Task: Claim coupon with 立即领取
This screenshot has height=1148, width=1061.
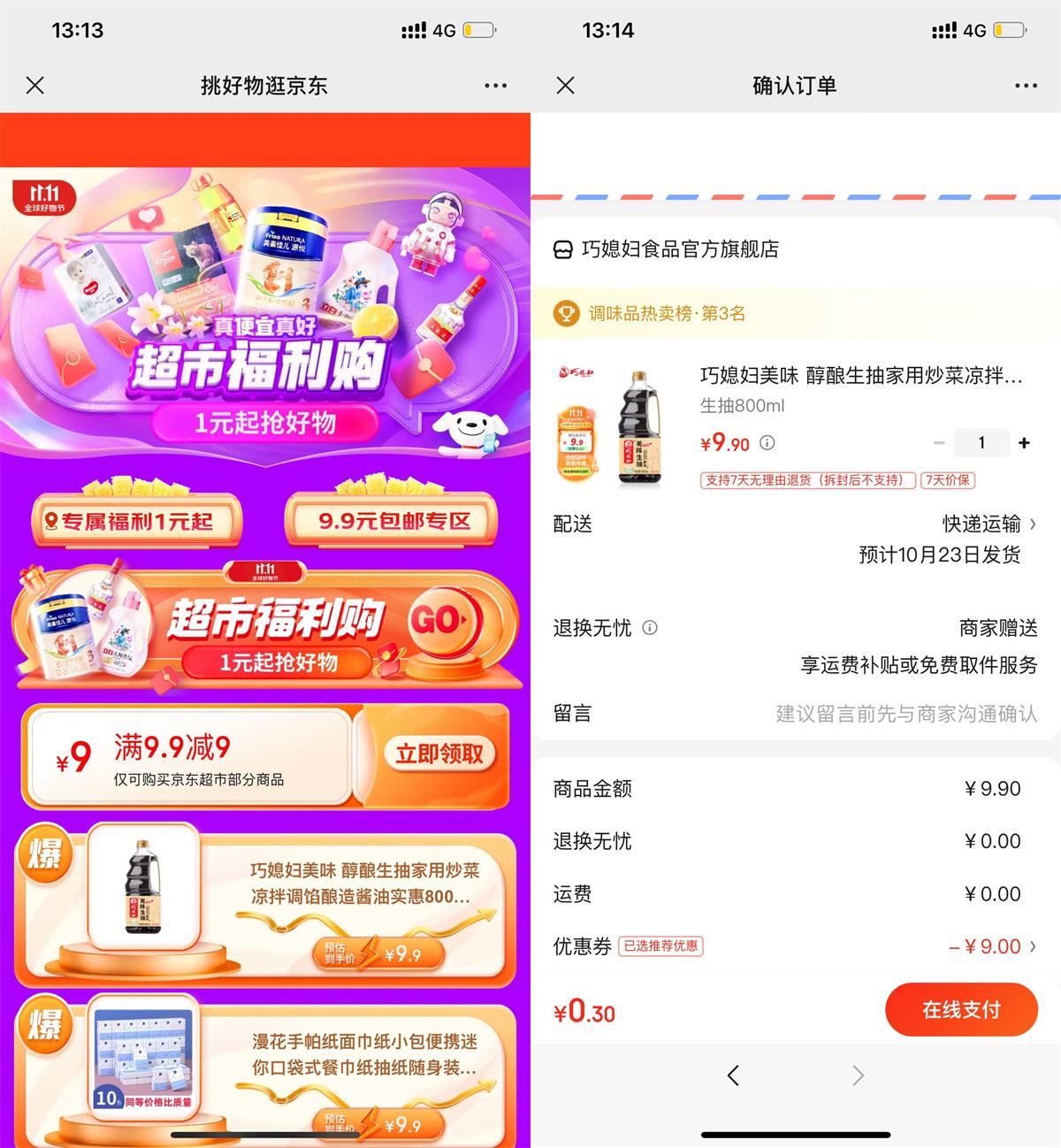Action: click(439, 754)
